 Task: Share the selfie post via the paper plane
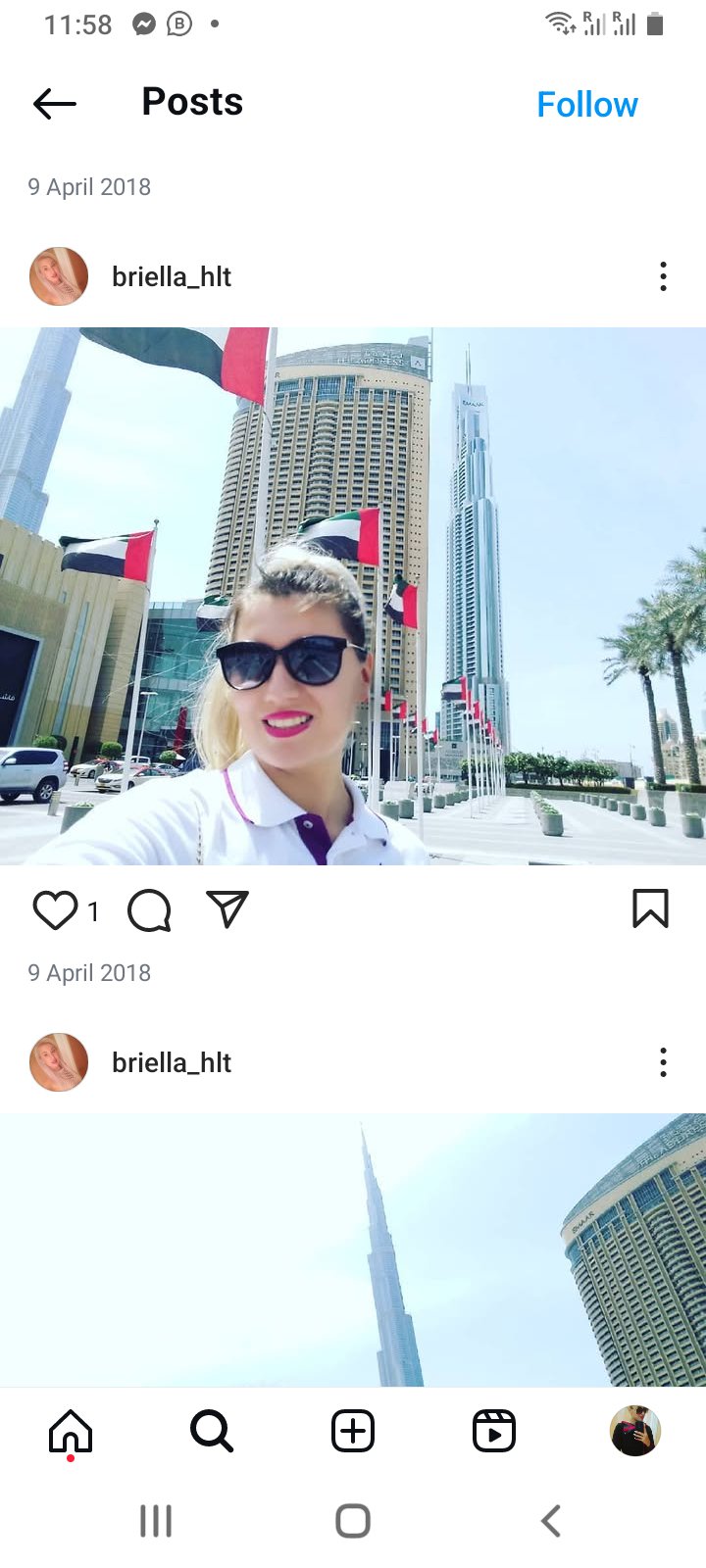(227, 909)
